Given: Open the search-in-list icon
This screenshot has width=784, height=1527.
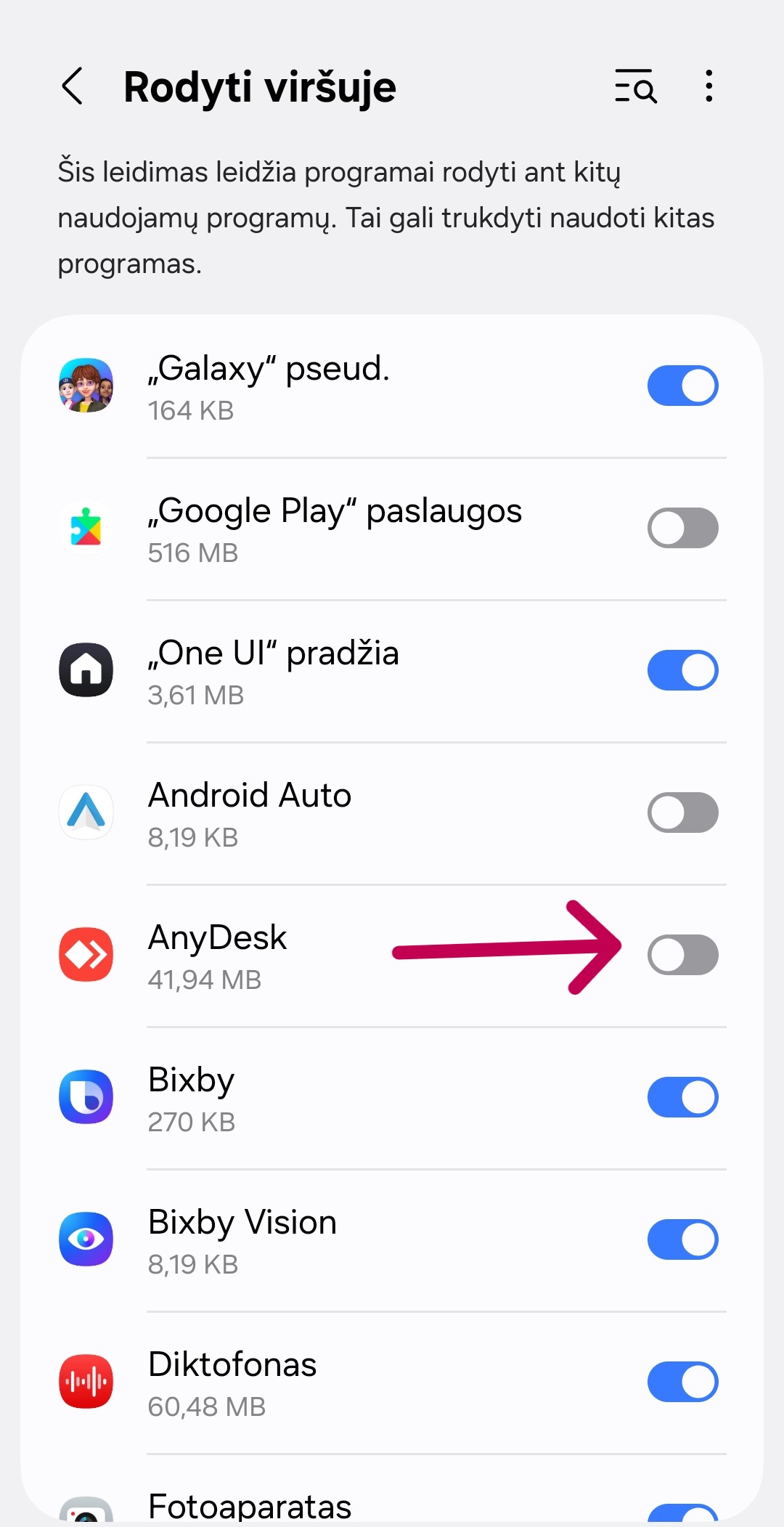Looking at the screenshot, I should pyautogui.click(x=635, y=87).
